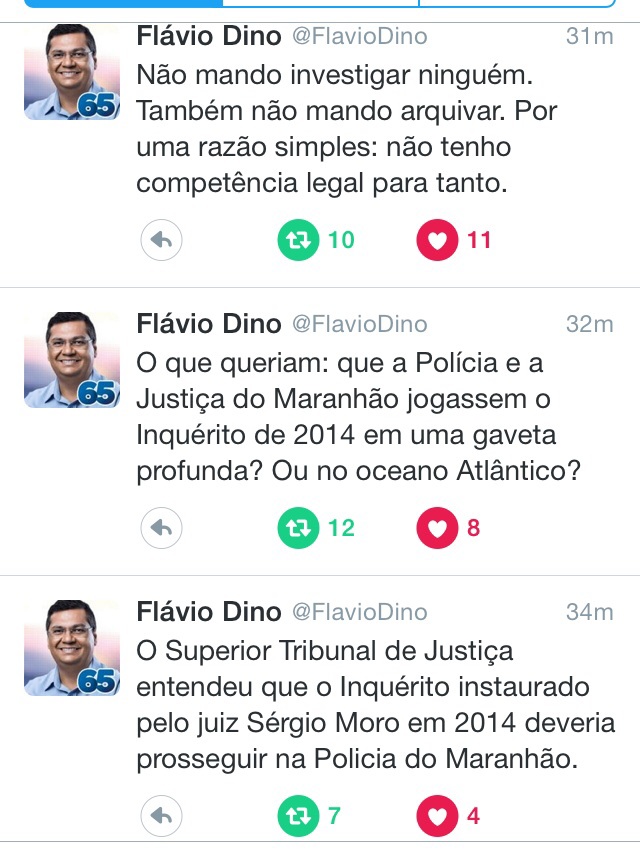
Task: Retweet the tweet with 7 retweets
Action: pyautogui.click(x=297, y=816)
